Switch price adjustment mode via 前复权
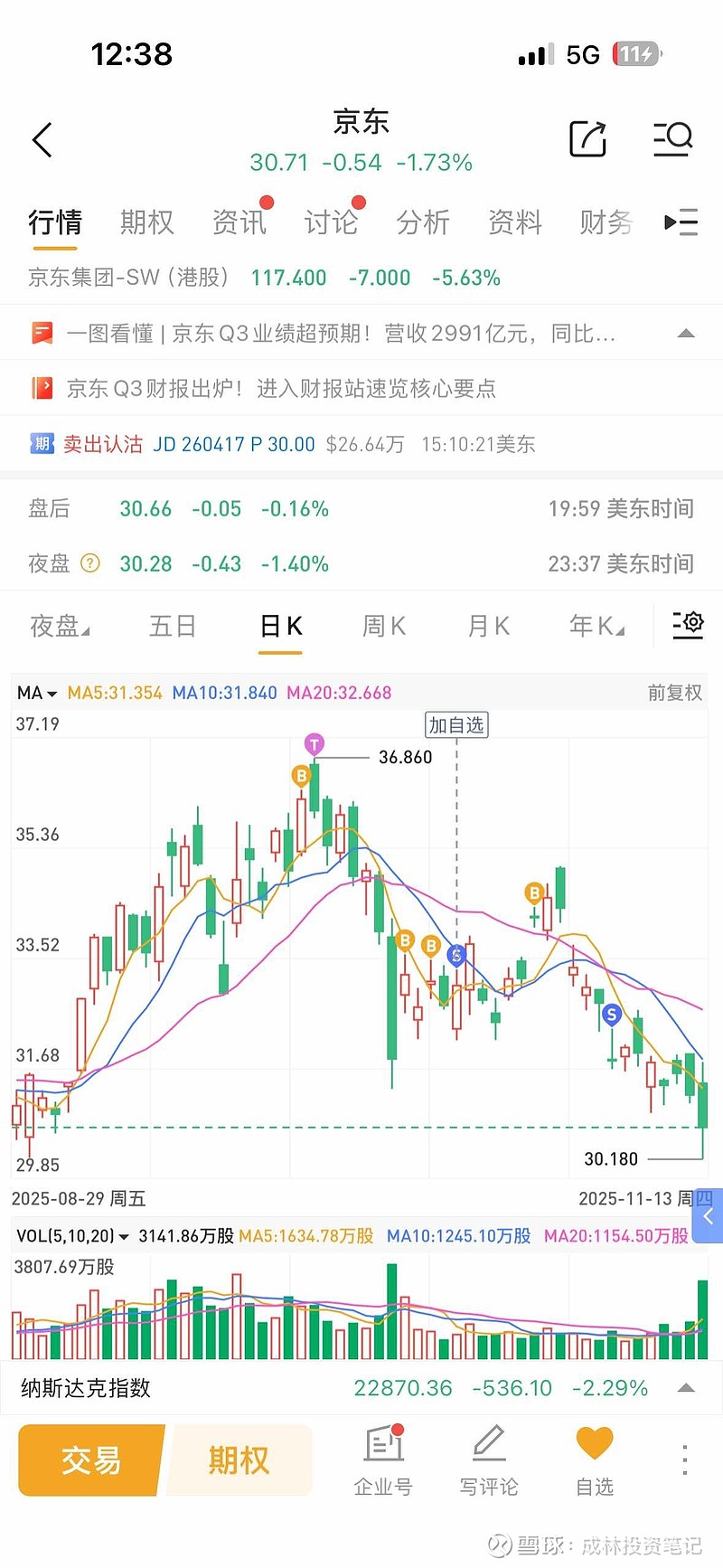The height and width of the screenshot is (1568, 723). pyautogui.click(x=674, y=693)
